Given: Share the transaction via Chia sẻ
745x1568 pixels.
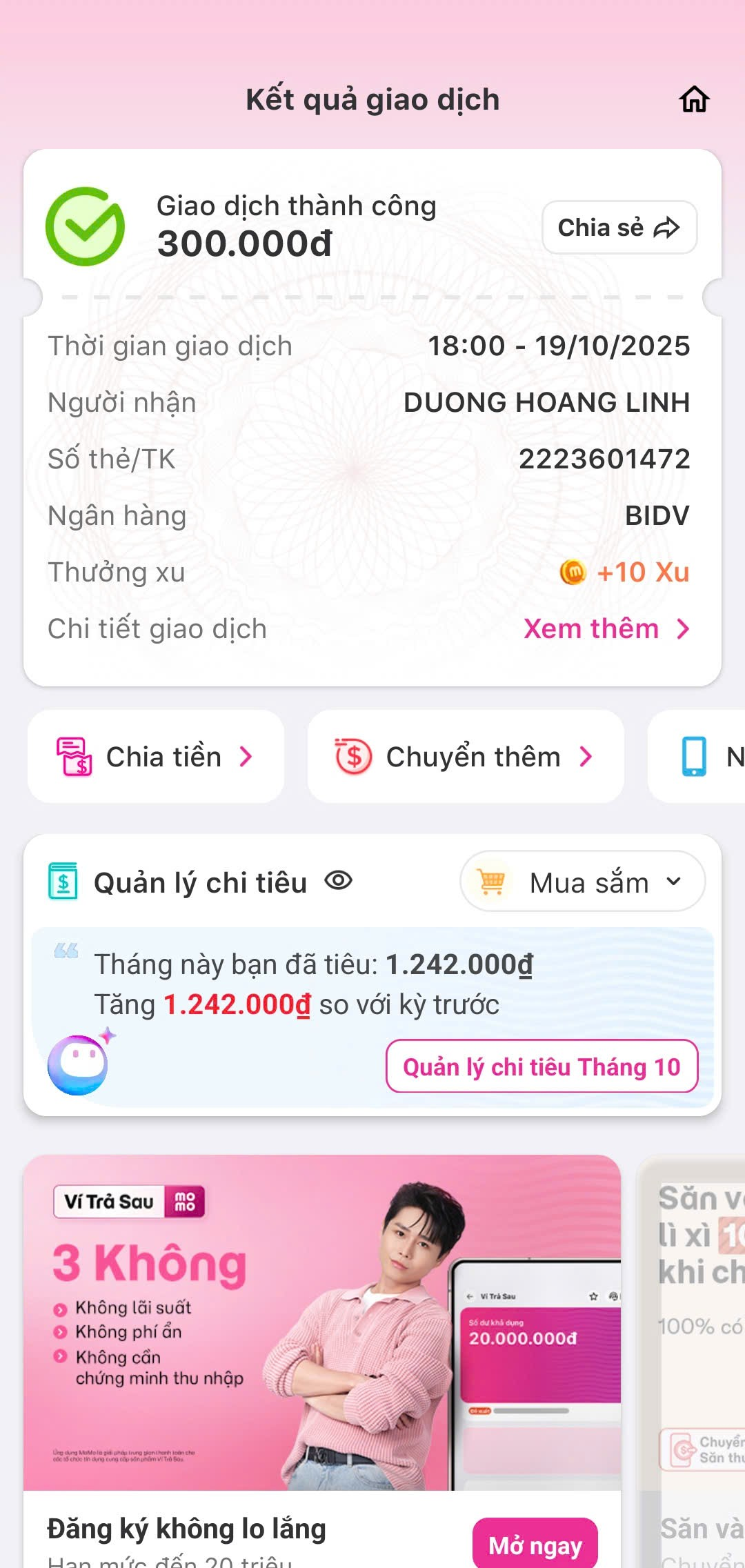Looking at the screenshot, I should (619, 228).
